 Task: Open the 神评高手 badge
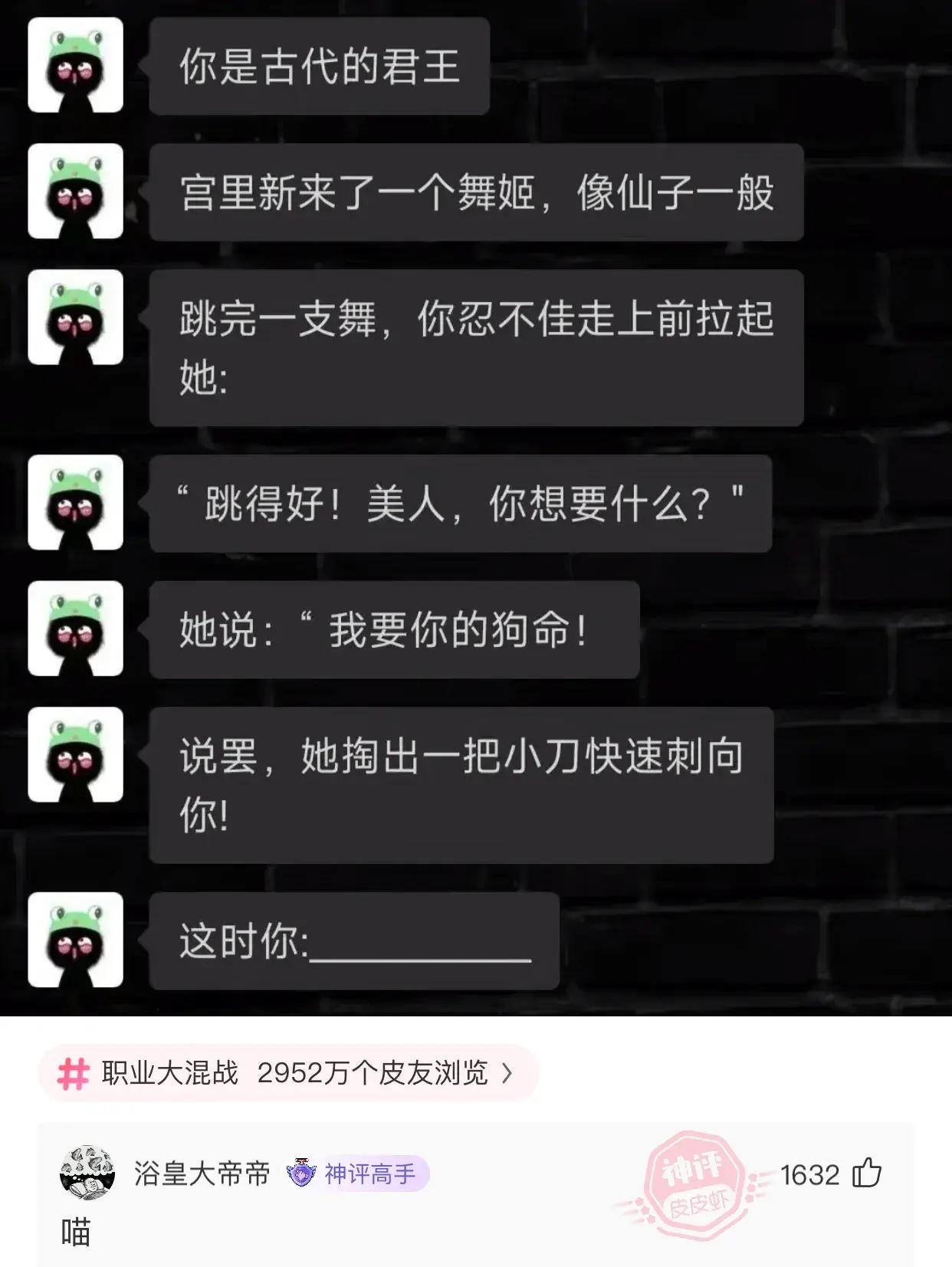(357, 1173)
